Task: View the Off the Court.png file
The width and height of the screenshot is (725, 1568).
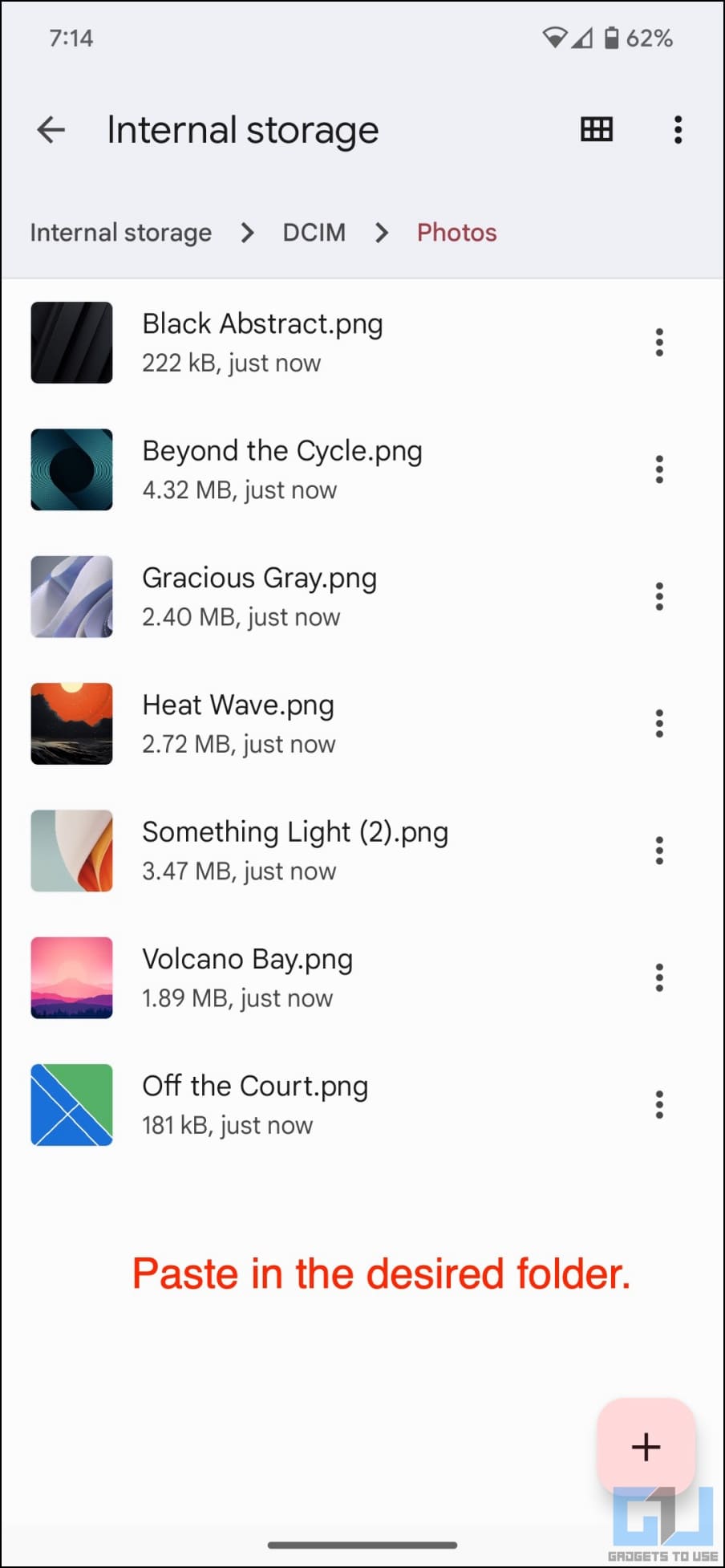Action: [255, 1104]
